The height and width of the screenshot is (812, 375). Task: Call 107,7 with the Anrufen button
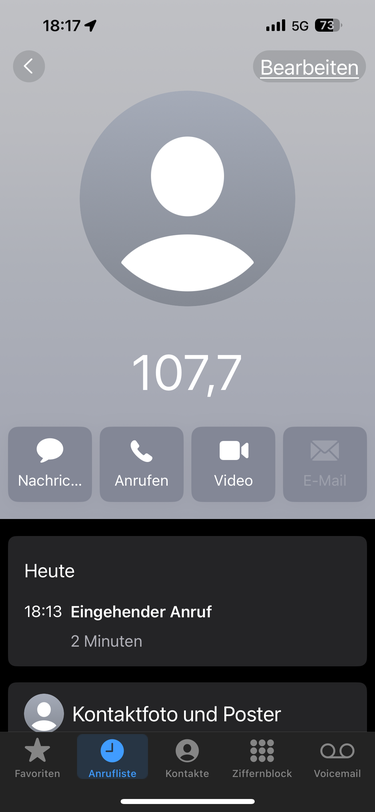pos(141,464)
